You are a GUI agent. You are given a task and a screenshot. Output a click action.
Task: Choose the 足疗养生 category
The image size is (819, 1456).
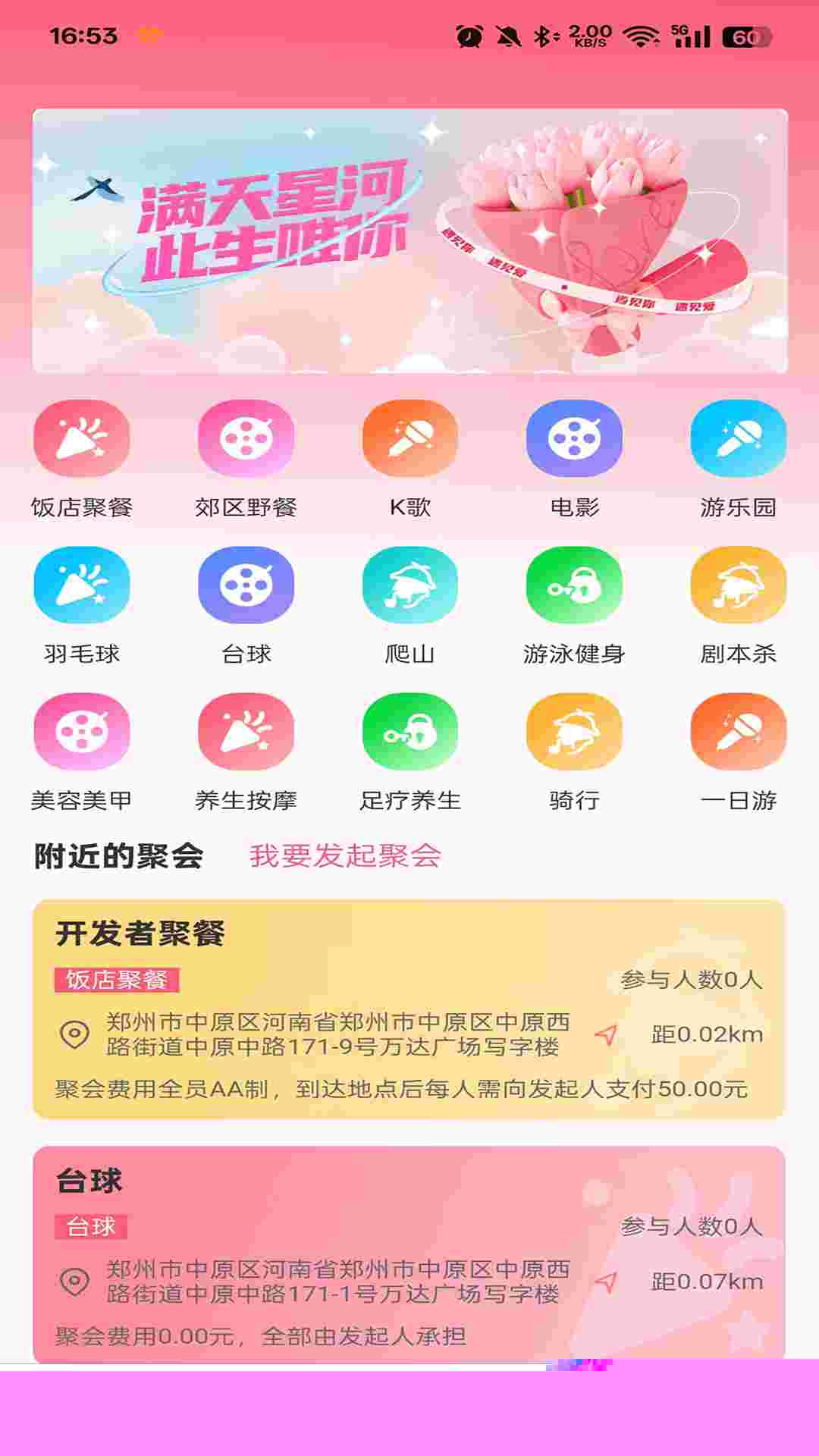click(x=409, y=732)
